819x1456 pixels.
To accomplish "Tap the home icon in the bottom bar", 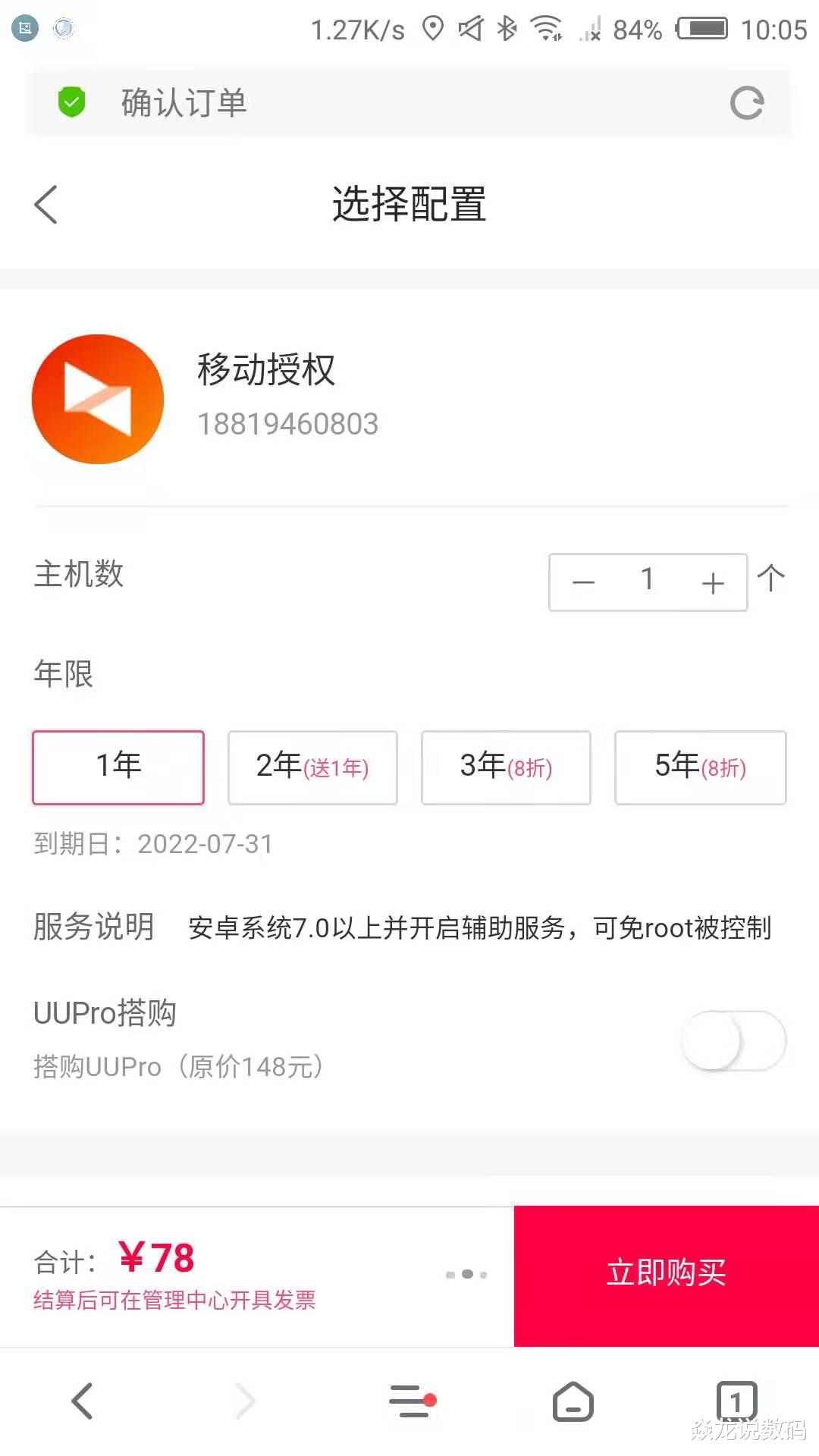I will [573, 1401].
